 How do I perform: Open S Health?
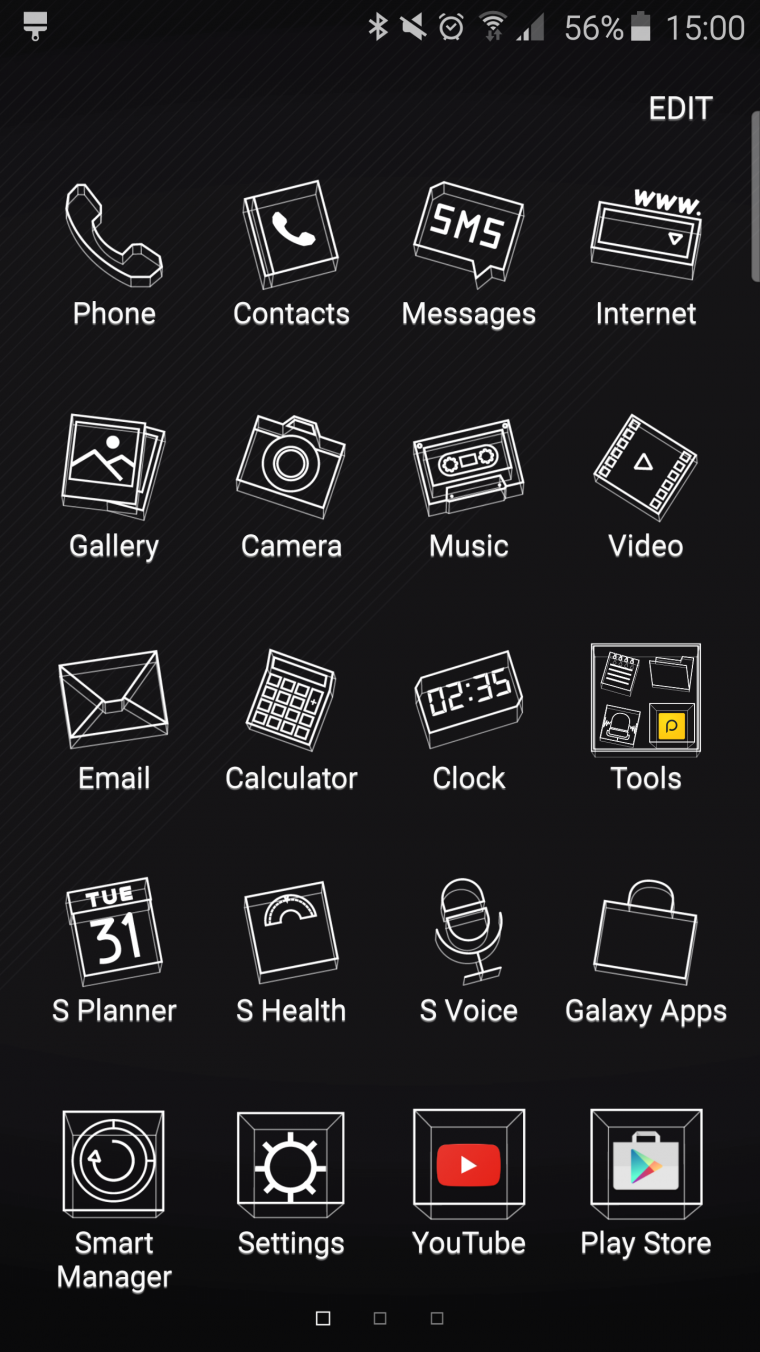pos(290,931)
